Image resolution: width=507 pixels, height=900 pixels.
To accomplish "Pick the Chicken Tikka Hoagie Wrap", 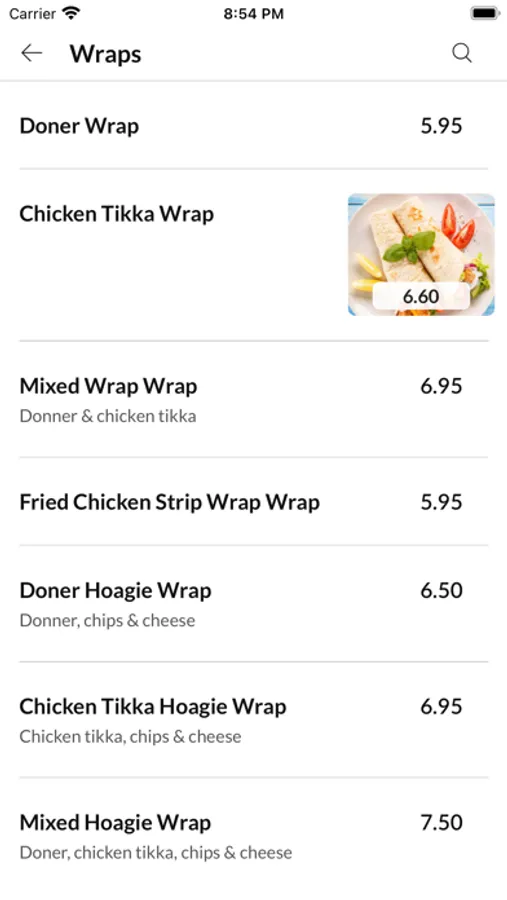I will [254, 720].
